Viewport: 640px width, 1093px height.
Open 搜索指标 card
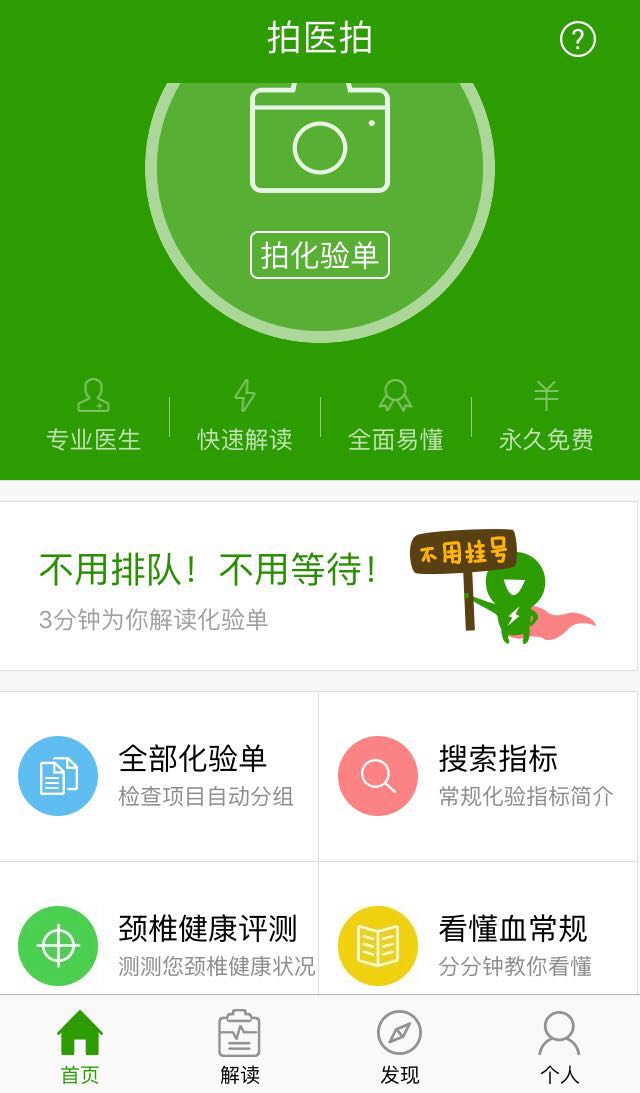(x=478, y=776)
